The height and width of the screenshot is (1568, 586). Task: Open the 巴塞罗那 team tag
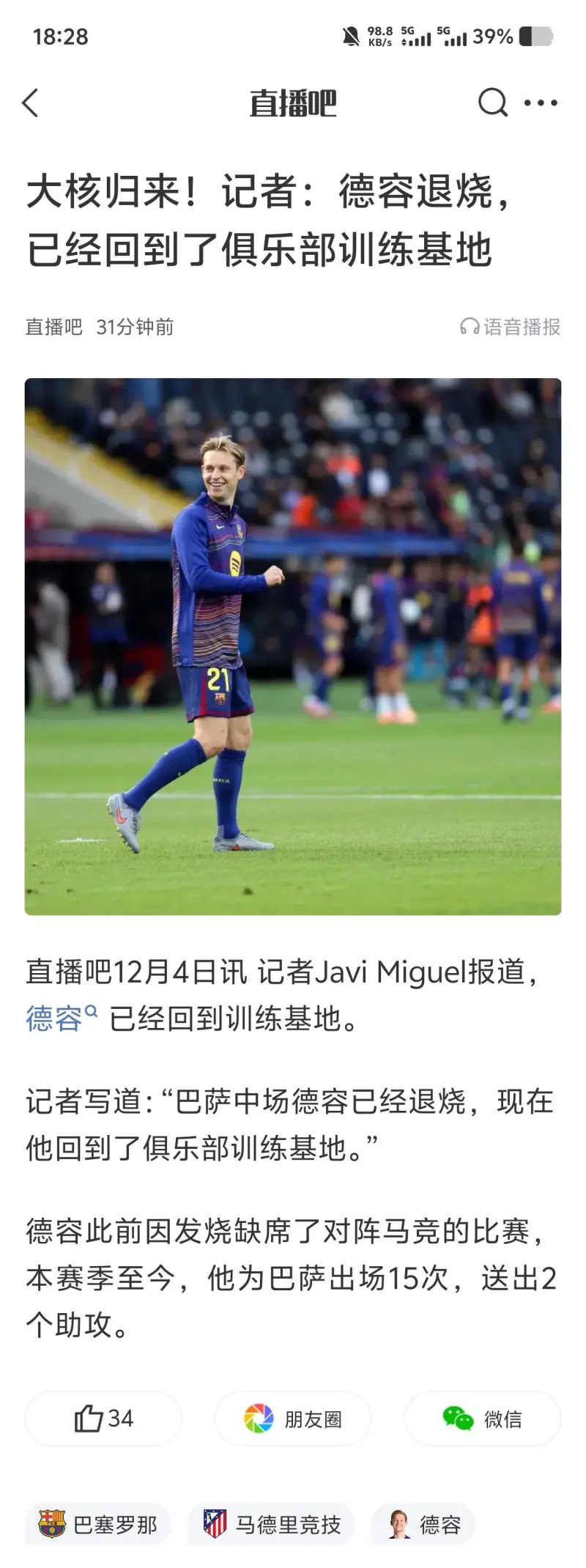tap(97, 1525)
